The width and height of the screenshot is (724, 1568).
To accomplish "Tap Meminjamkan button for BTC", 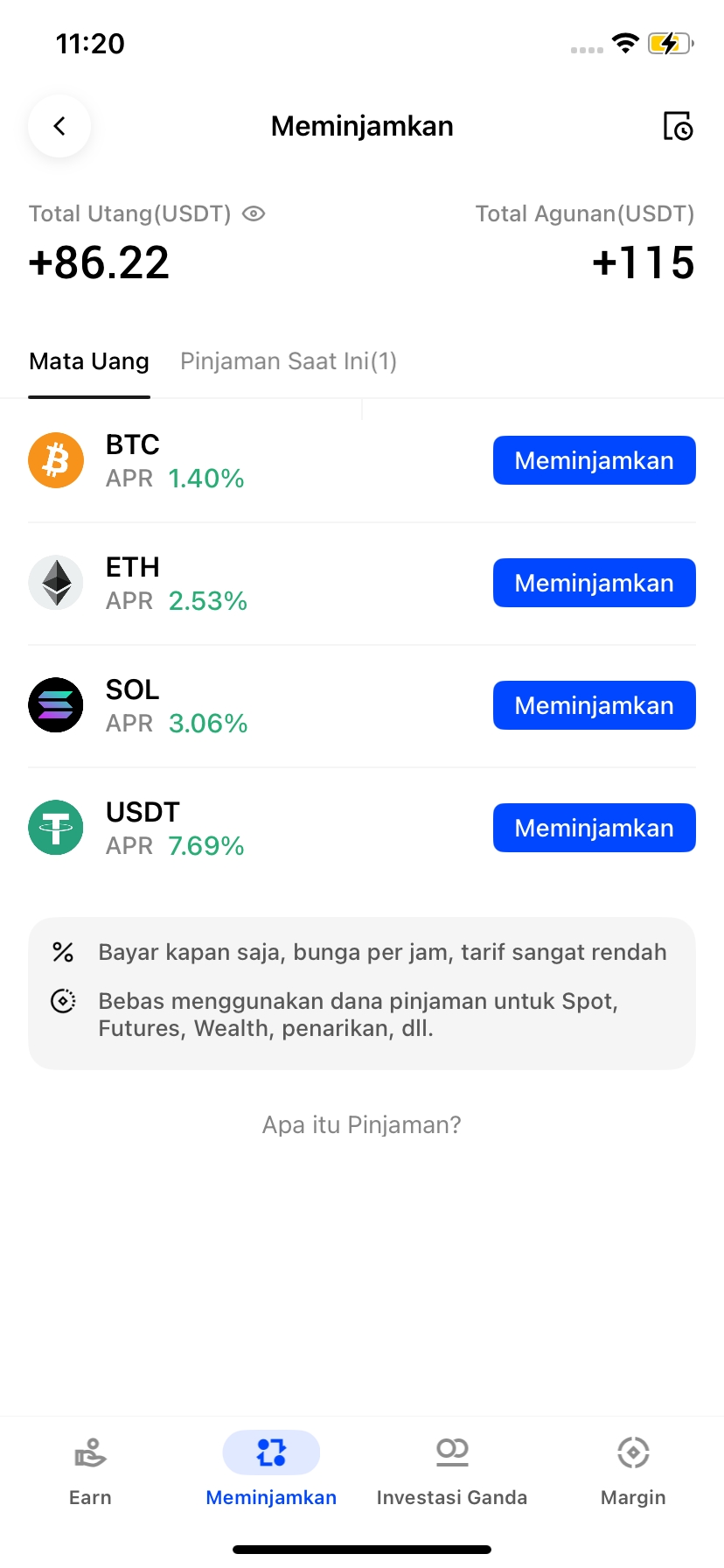I will tap(594, 460).
